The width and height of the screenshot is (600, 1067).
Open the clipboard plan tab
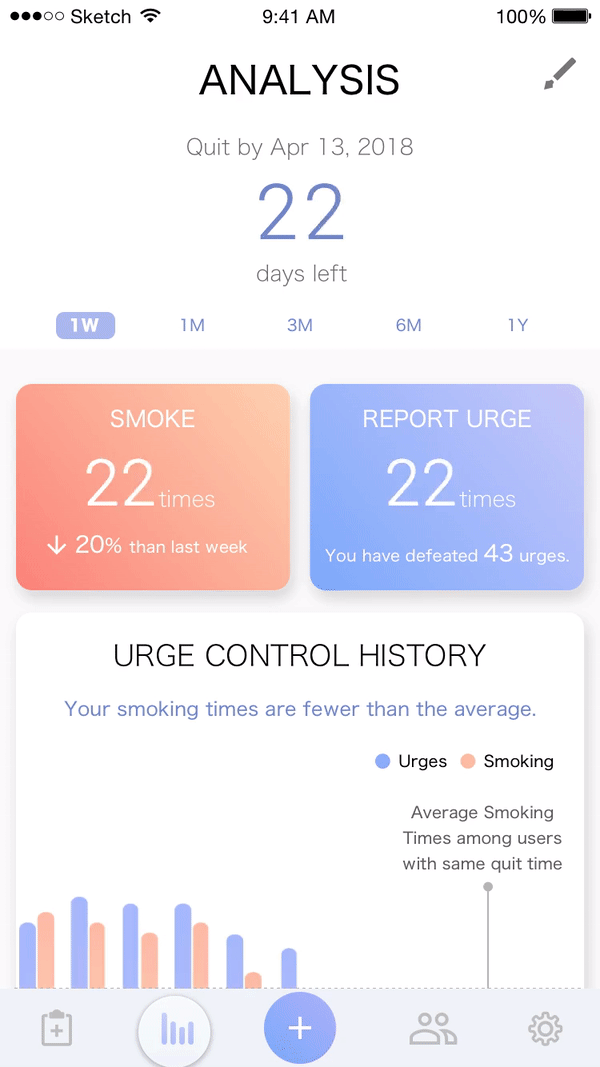pyautogui.click(x=56, y=1028)
